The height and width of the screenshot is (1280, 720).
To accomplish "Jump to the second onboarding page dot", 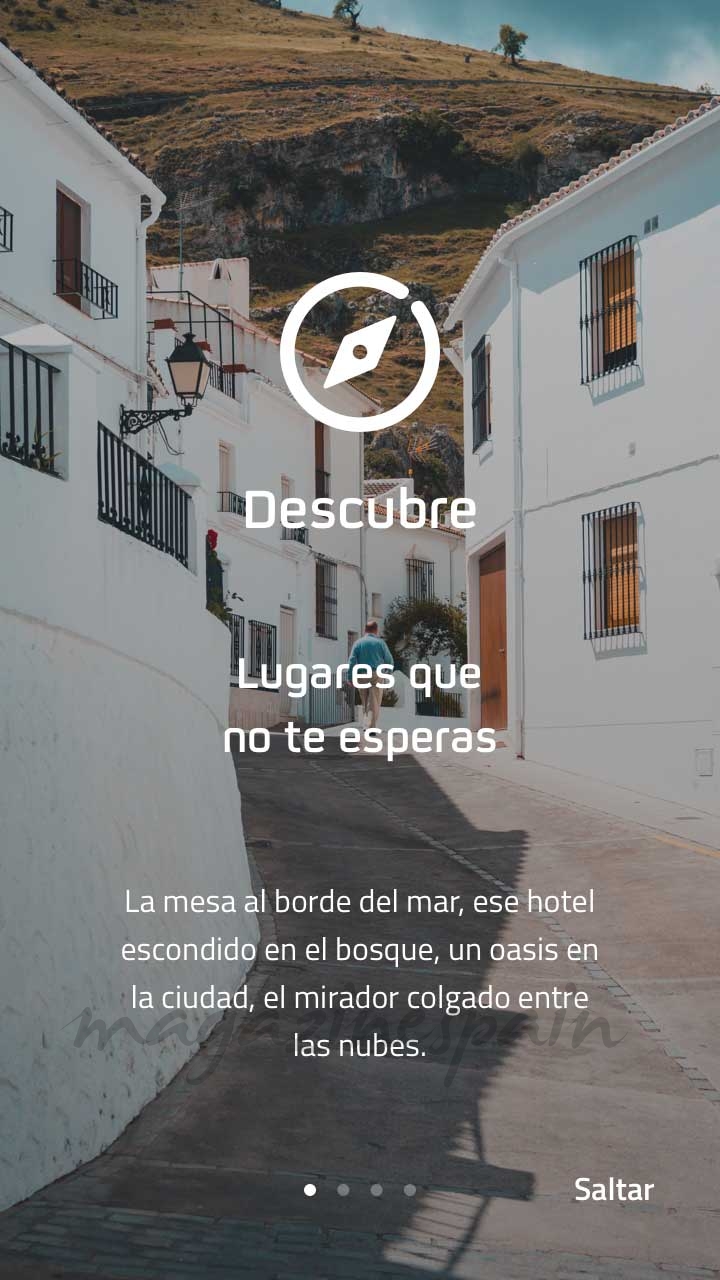I will pyautogui.click(x=343, y=1190).
